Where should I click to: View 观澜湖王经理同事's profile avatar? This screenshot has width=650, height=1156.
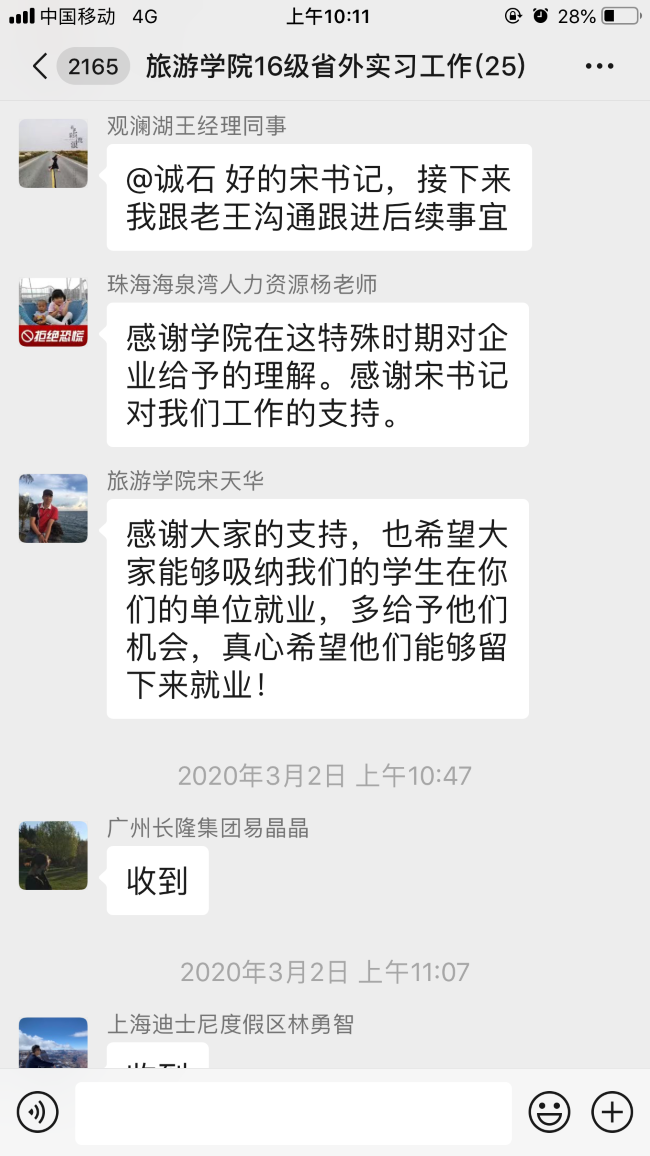coord(53,153)
